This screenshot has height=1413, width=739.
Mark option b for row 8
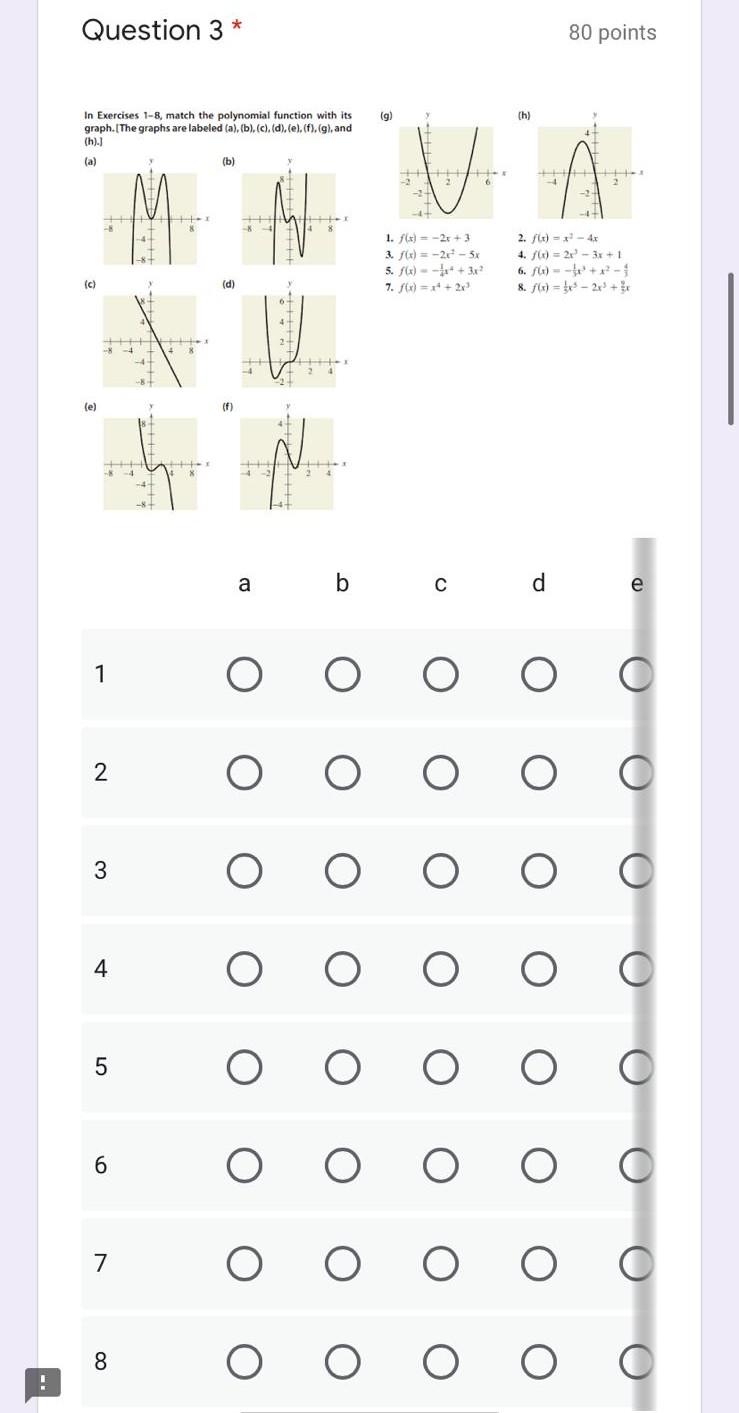pos(342,1361)
